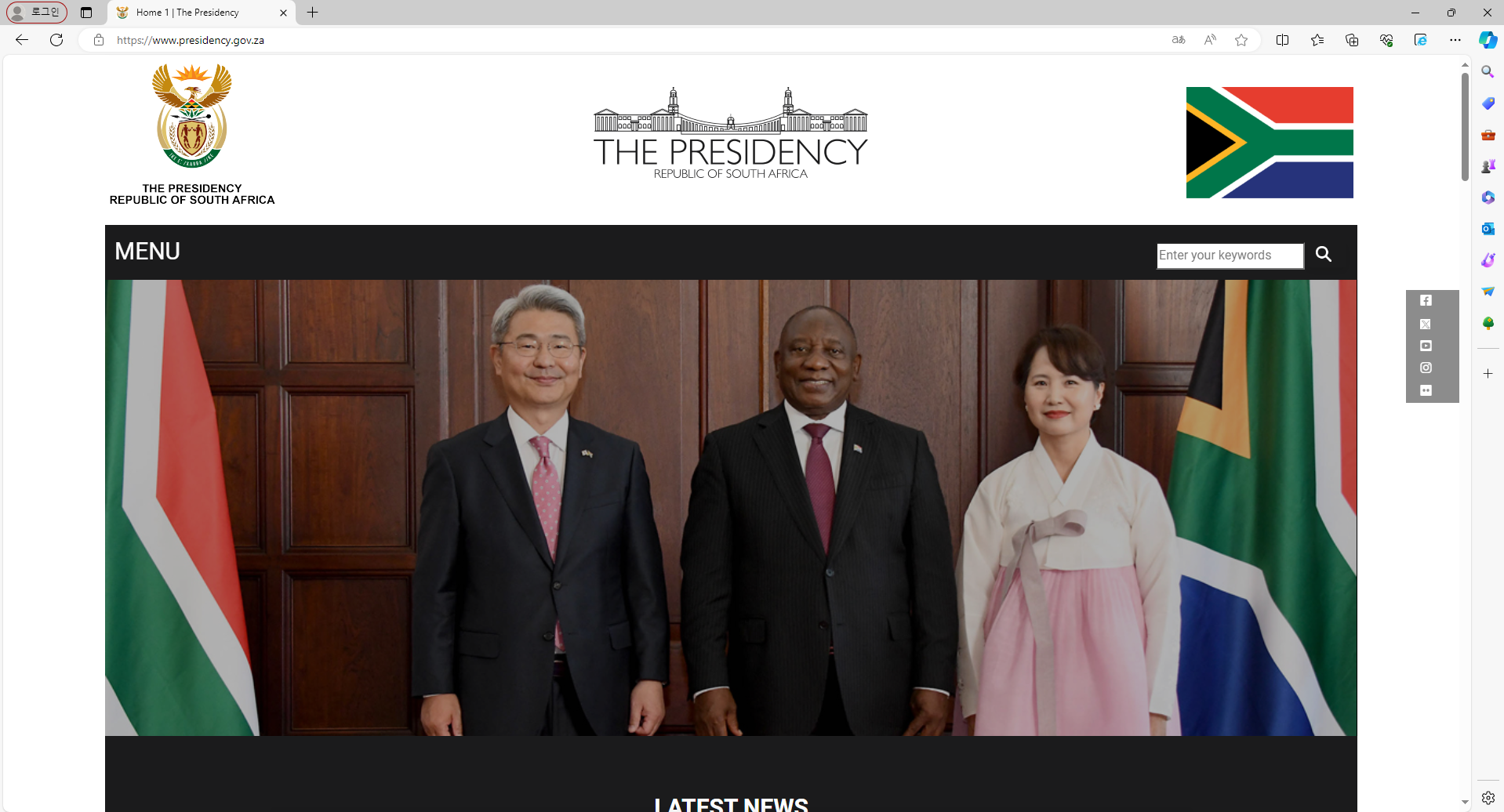Open the Presidency YouTube channel
The image size is (1504, 812).
[1426, 346]
